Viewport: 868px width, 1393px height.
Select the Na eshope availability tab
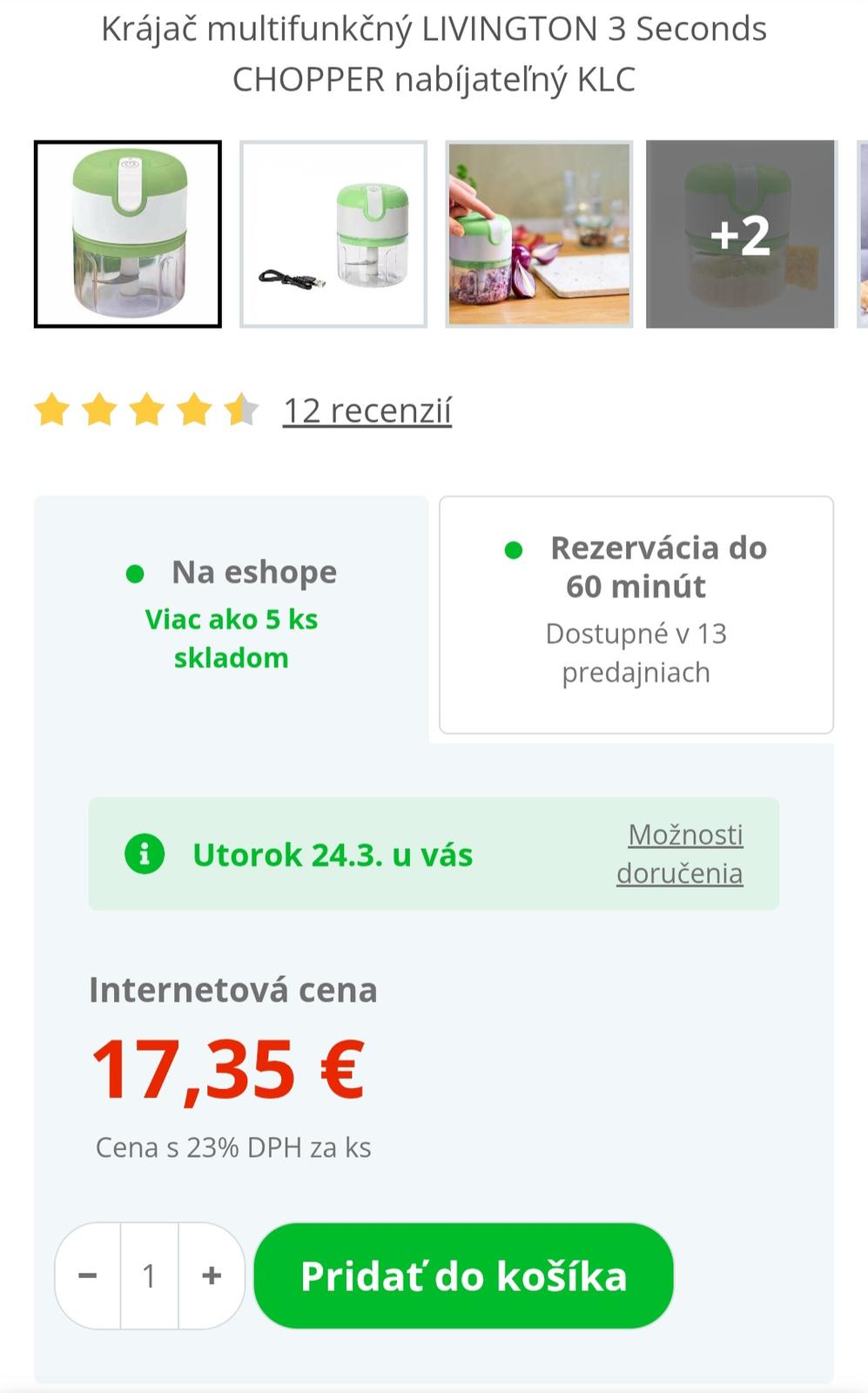coord(232,614)
